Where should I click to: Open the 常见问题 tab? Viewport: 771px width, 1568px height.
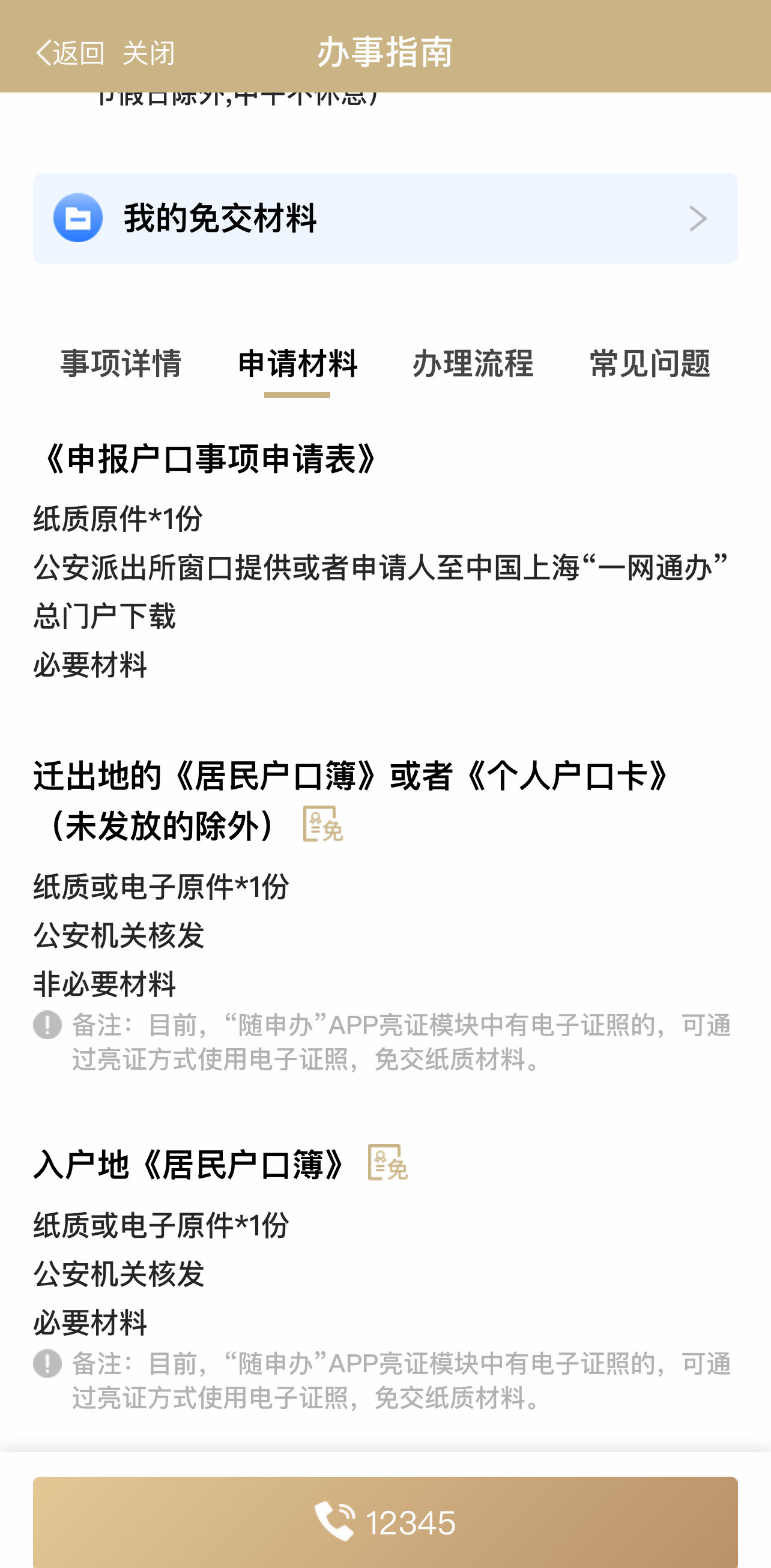(x=650, y=363)
